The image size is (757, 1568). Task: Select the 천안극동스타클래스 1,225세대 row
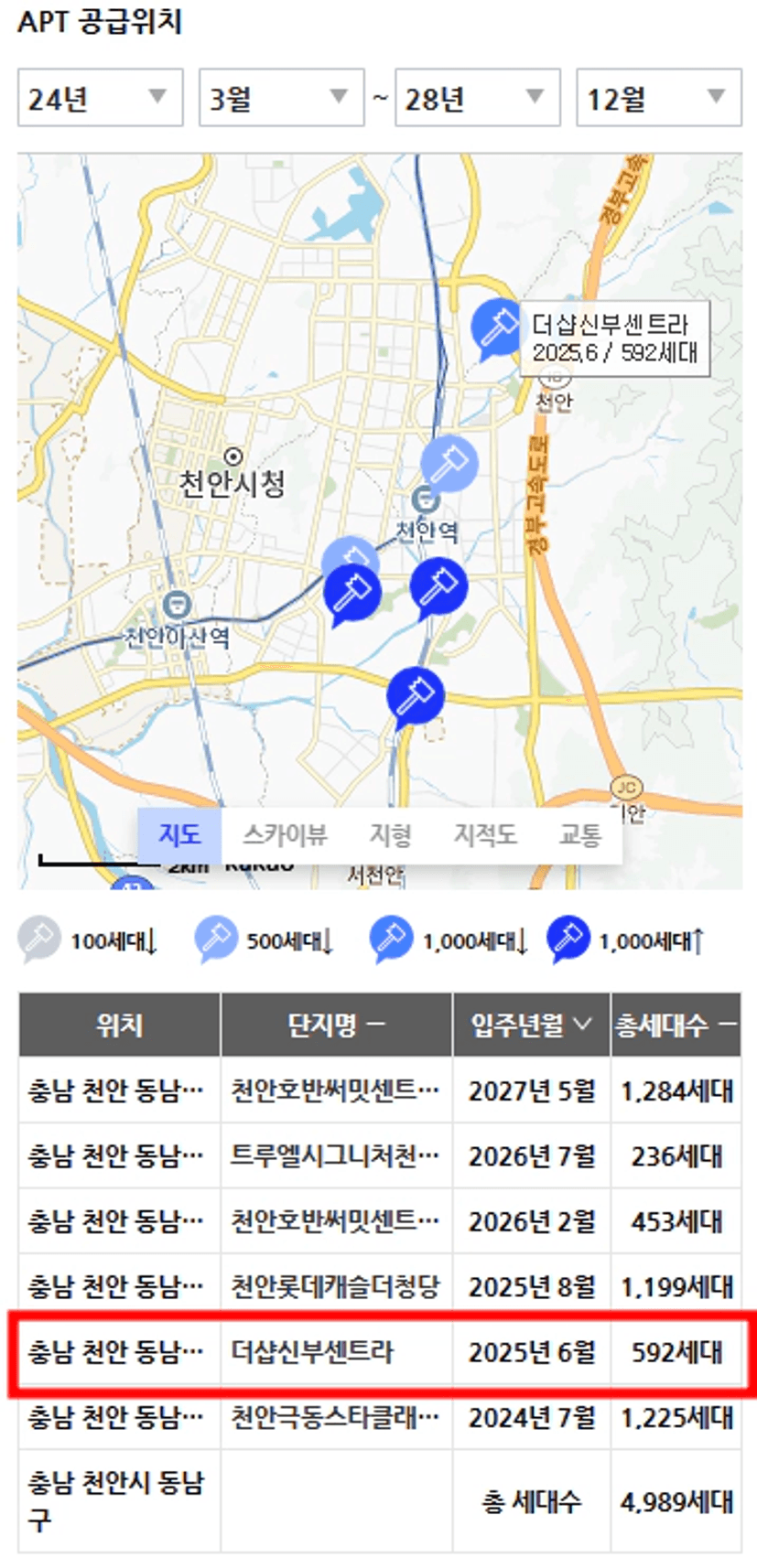pyautogui.click(x=380, y=1417)
